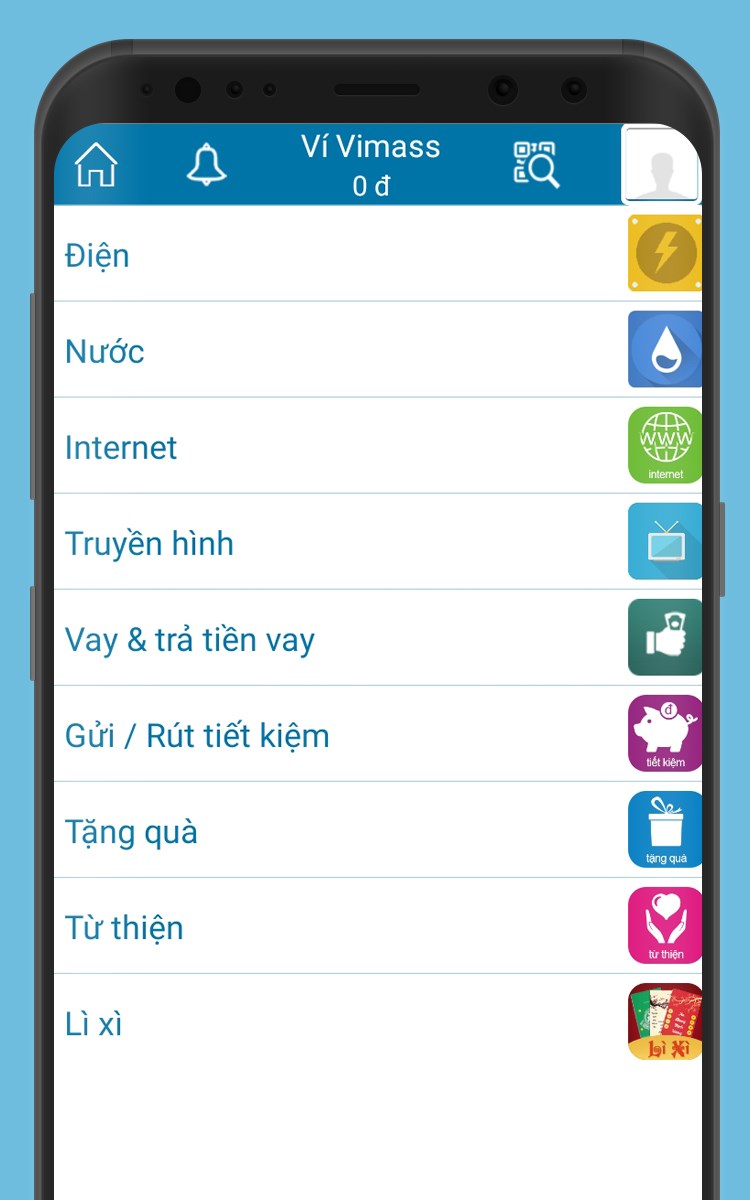Open the TV icon for Truyền hình
Viewport: 750px width, 1200px height.
click(x=665, y=541)
